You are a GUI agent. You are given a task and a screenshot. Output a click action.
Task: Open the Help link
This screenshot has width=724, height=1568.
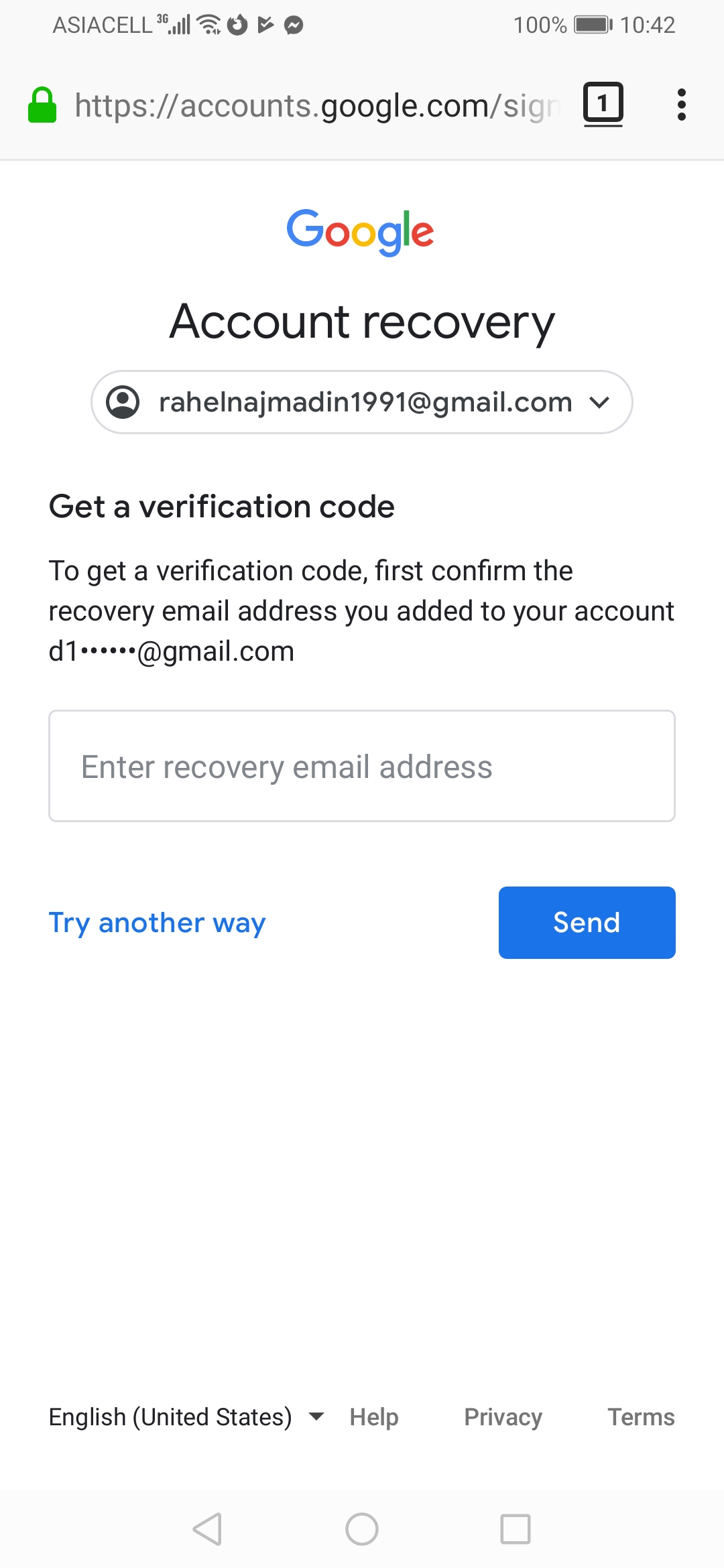pyautogui.click(x=373, y=1417)
